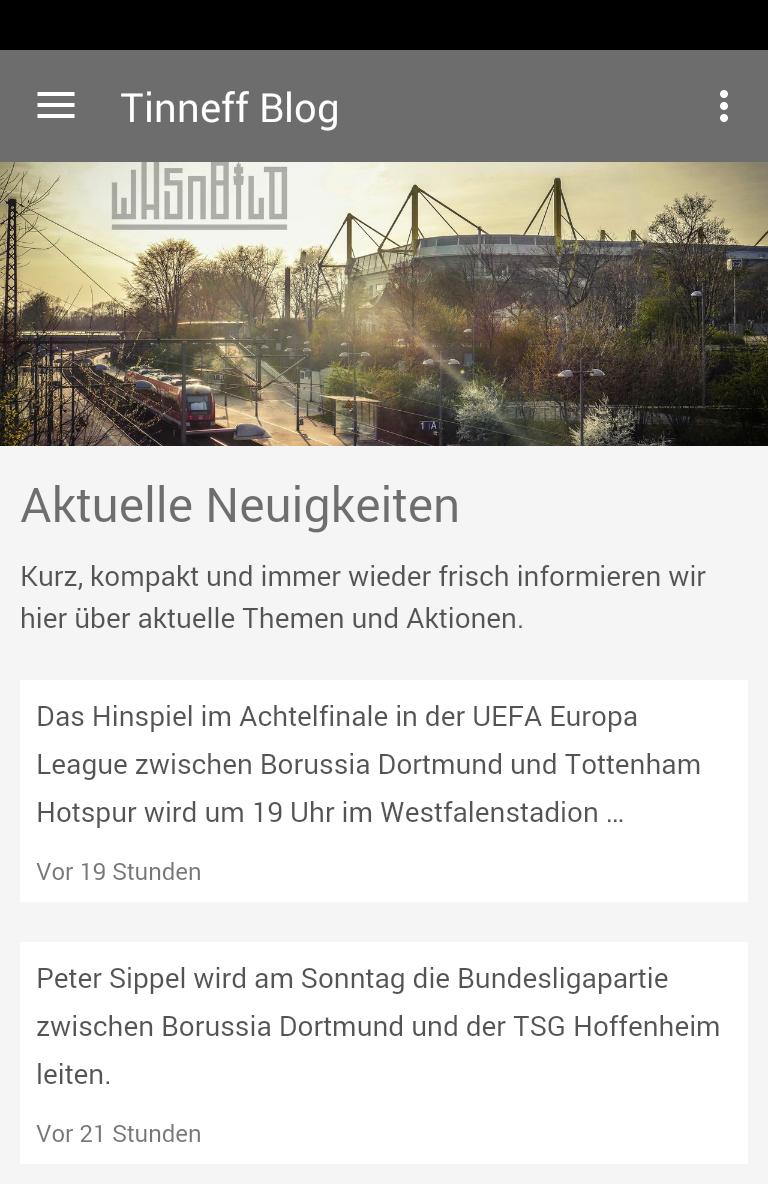Tap the Tinneff Blog title

(230, 107)
